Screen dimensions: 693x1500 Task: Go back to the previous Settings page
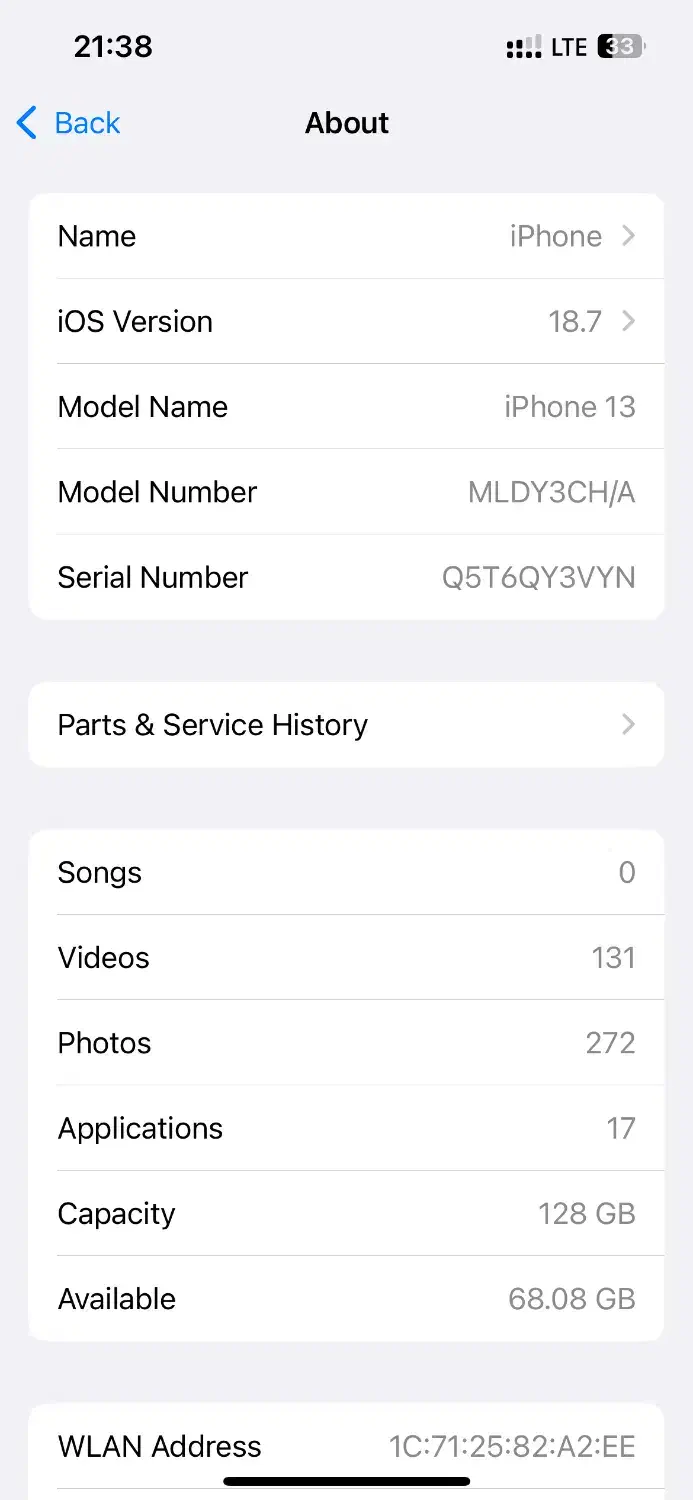pos(69,123)
